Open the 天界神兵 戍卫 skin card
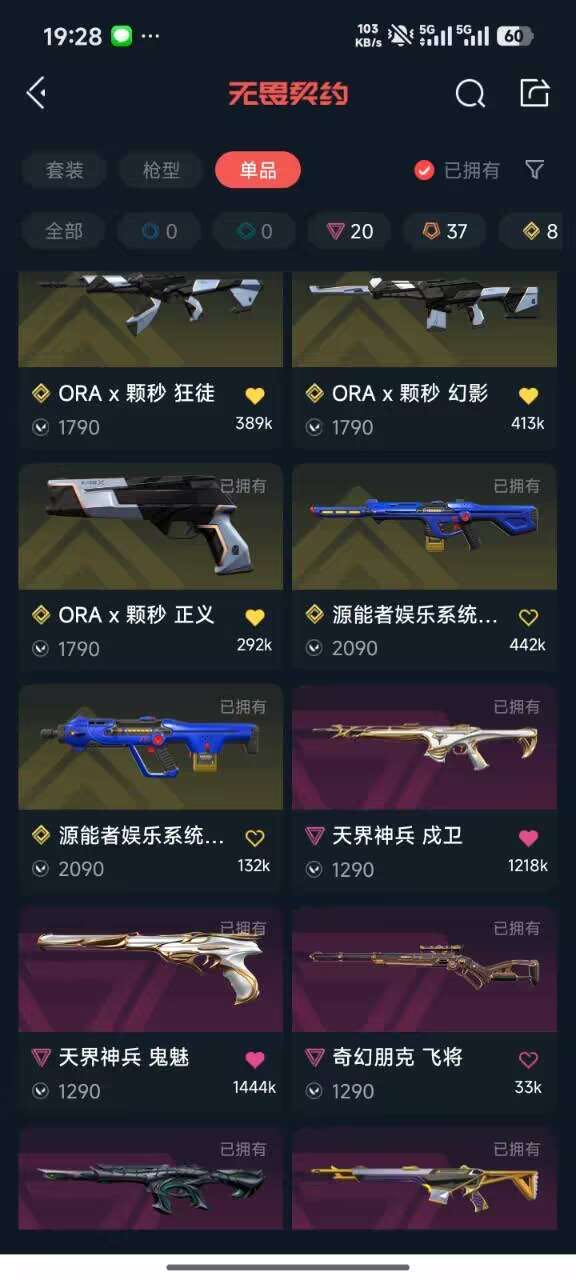The width and height of the screenshot is (576, 1280). click(424, 787)
